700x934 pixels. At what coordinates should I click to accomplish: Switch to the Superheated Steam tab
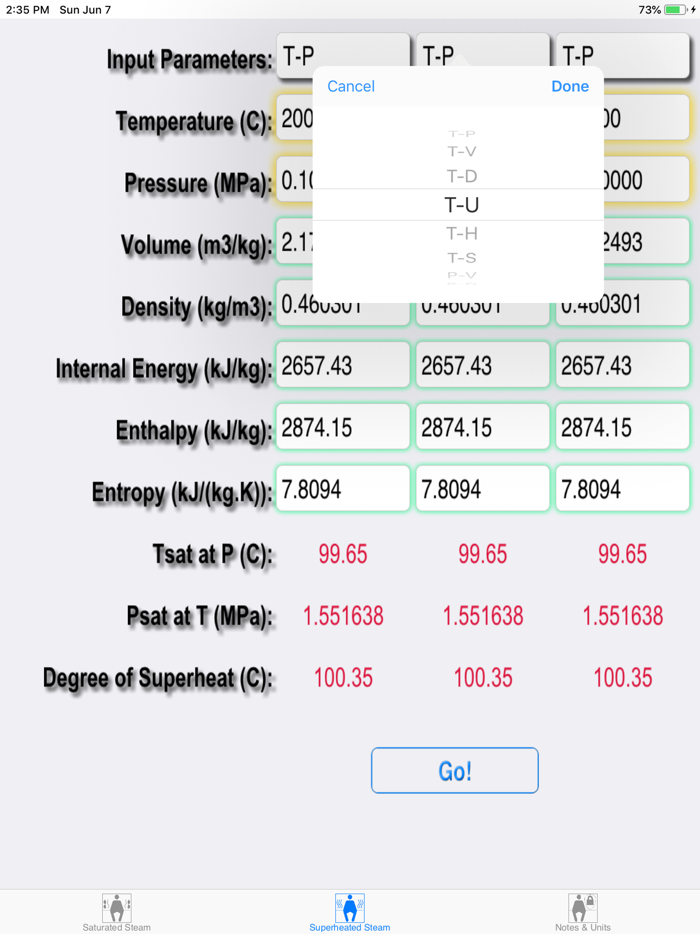(x=349, y=912)
